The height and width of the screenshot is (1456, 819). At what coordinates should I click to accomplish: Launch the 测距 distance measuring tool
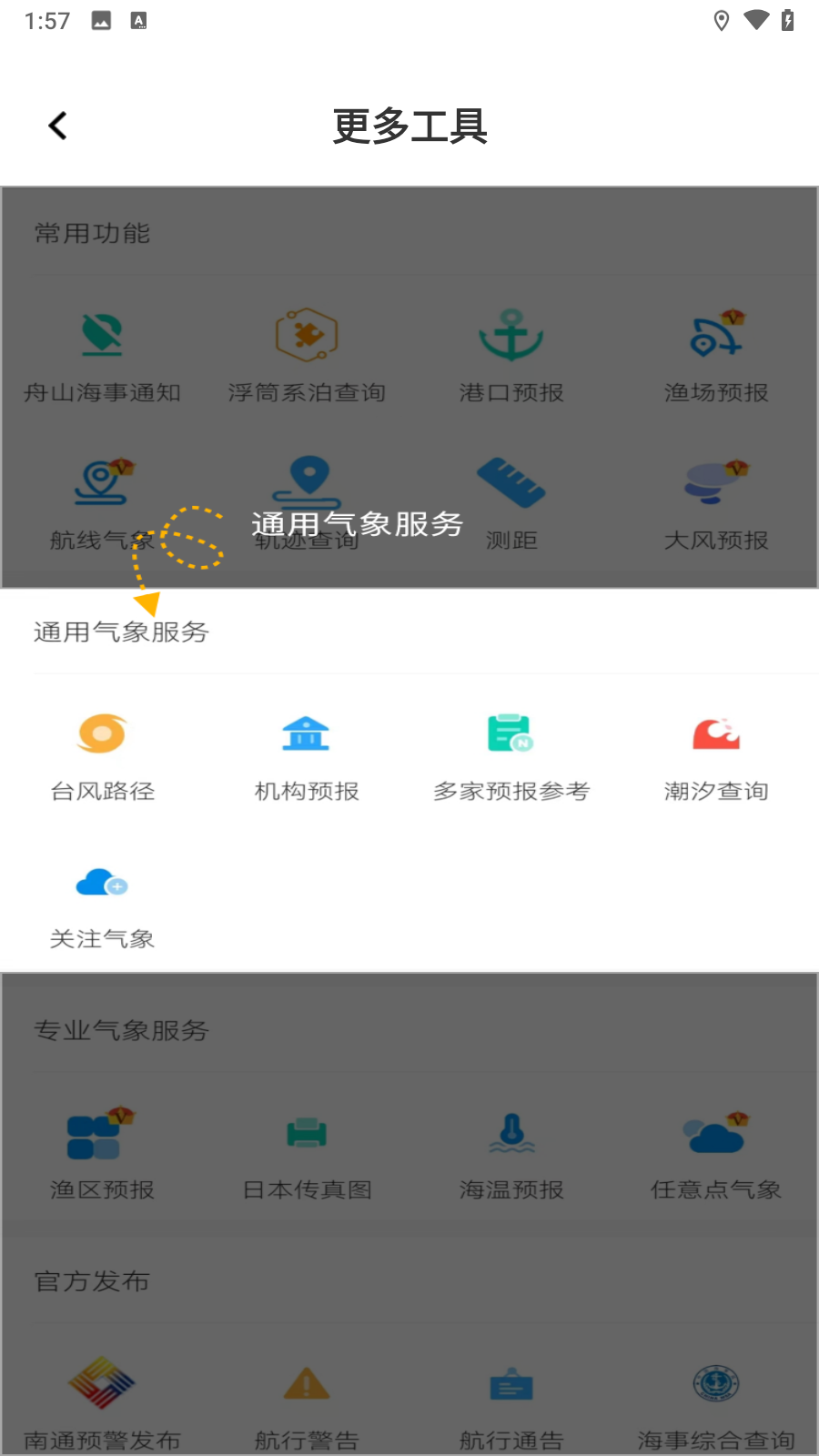511,502
